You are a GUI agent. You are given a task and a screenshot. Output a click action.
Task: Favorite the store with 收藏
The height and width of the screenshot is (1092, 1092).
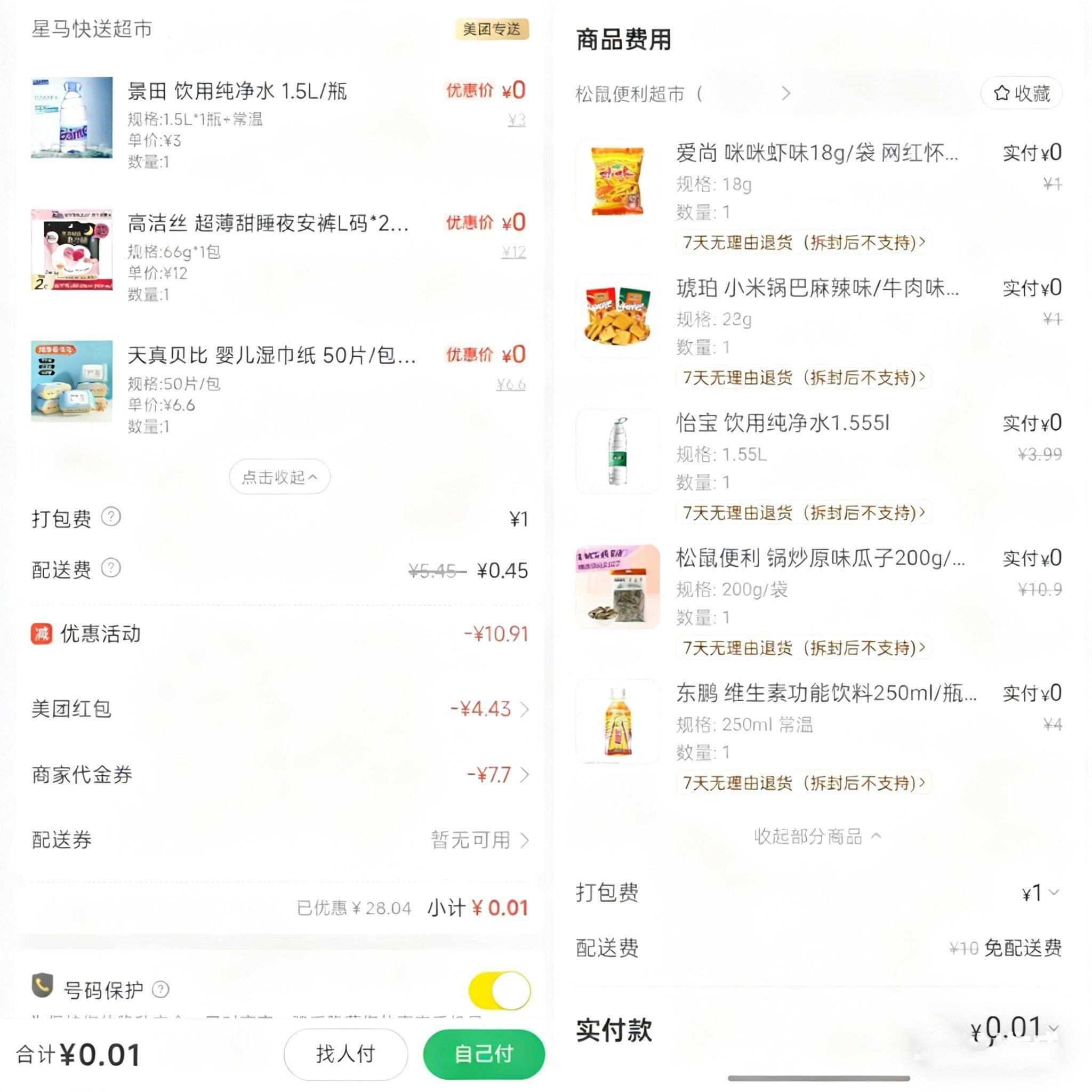[1021, 93]
